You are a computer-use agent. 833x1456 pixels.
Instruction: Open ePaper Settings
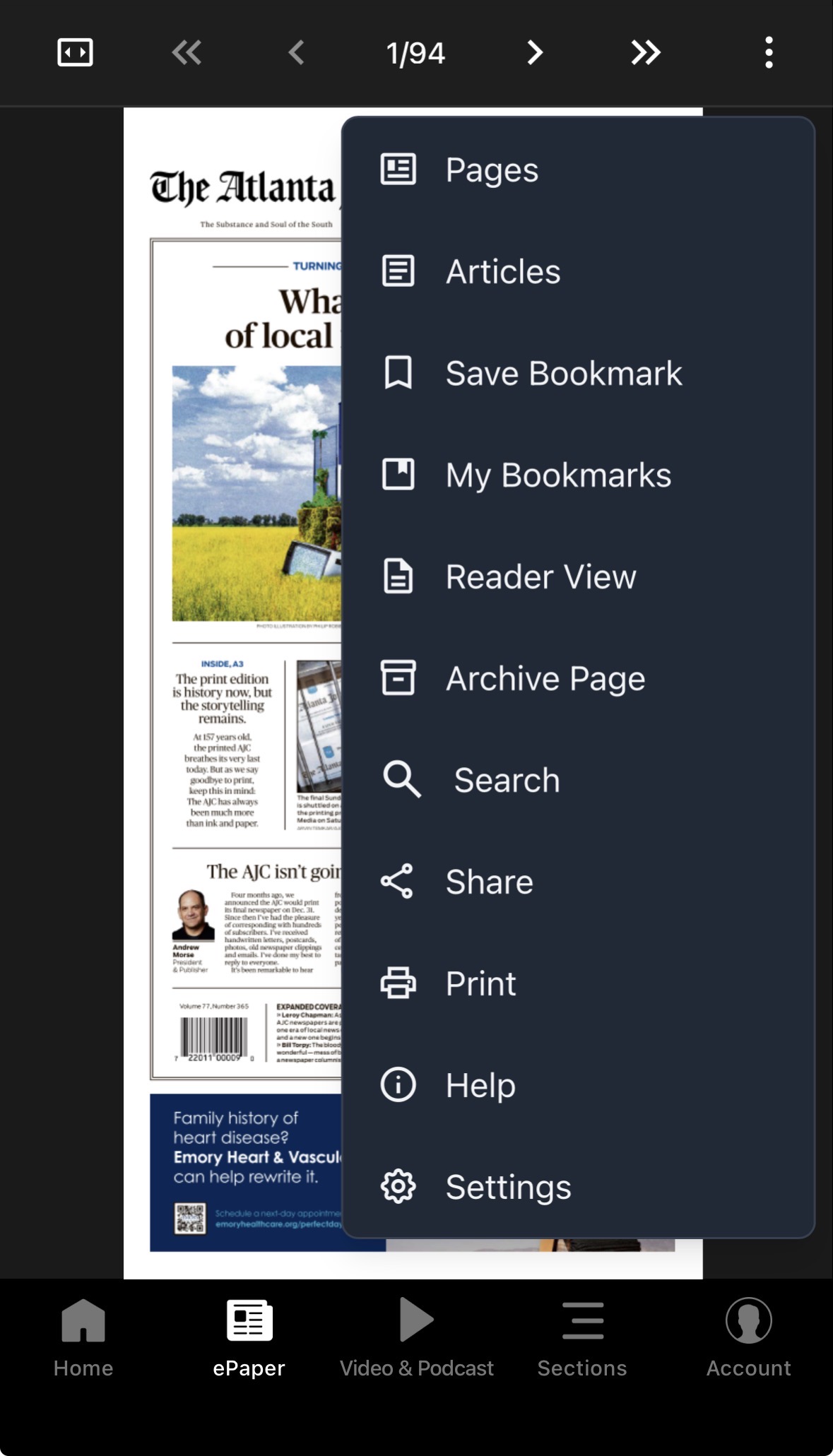coord(508,1188)
